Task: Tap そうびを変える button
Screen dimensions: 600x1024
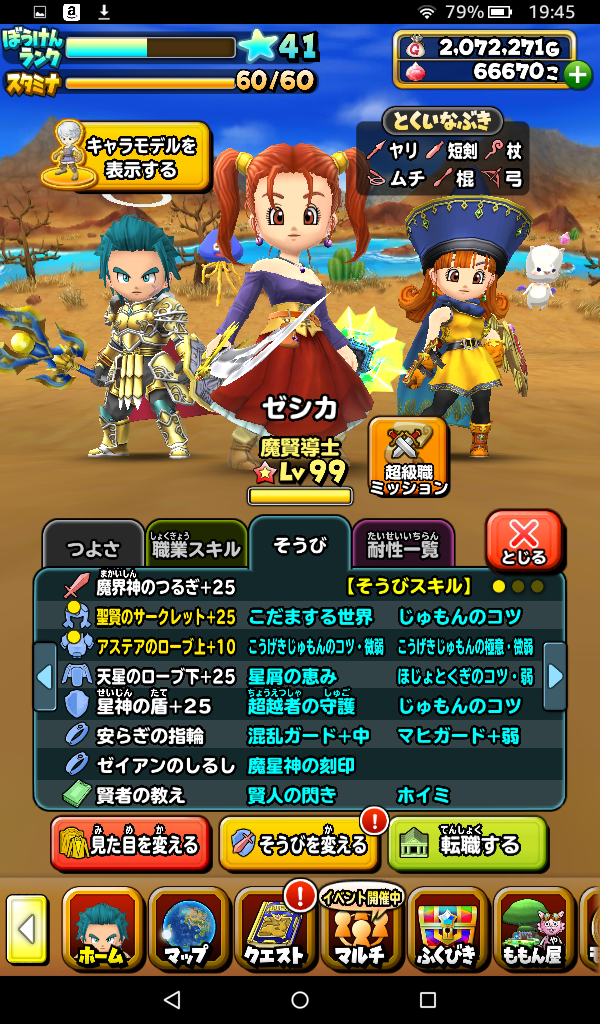Action: (300, 845)
